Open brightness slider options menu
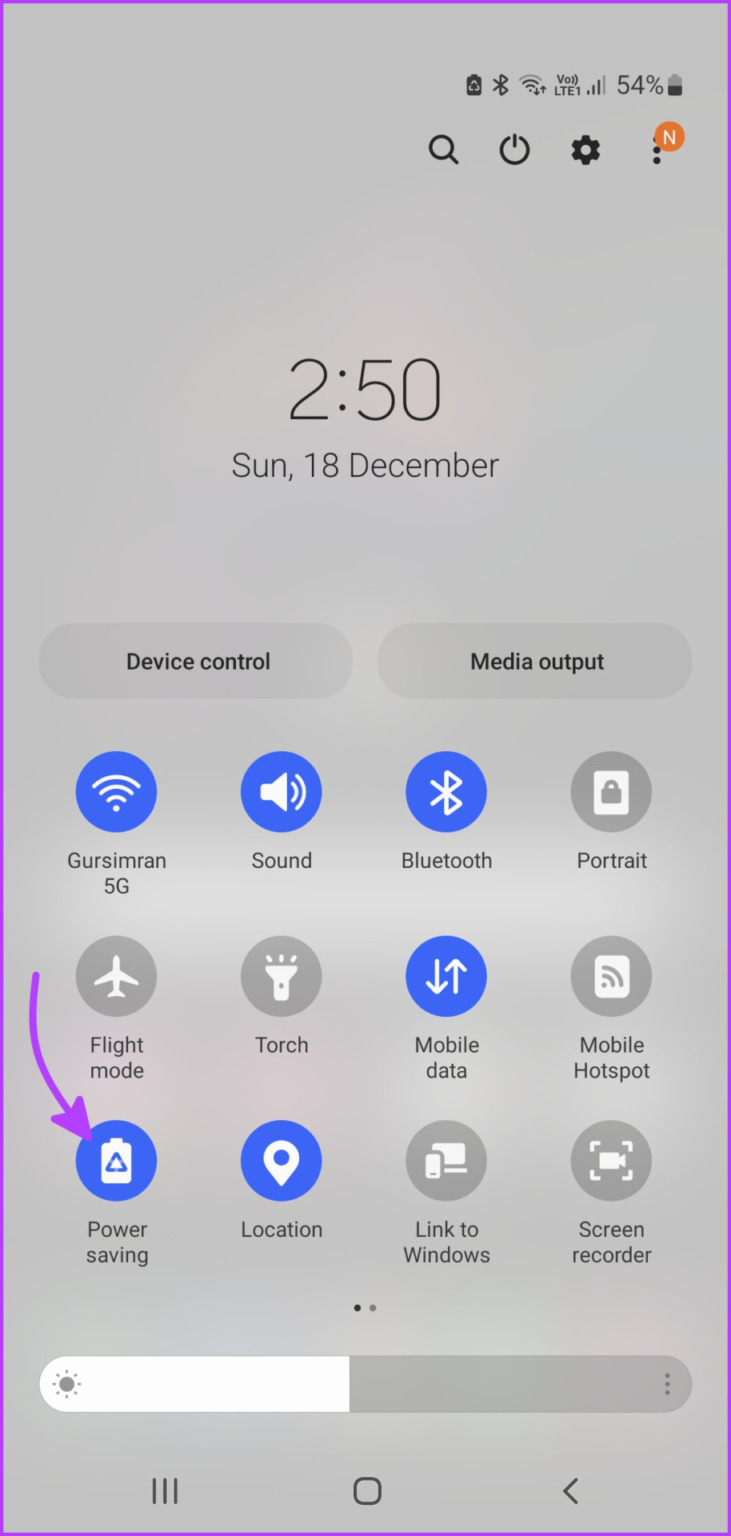The image size is (731, 1536). 666,1383
